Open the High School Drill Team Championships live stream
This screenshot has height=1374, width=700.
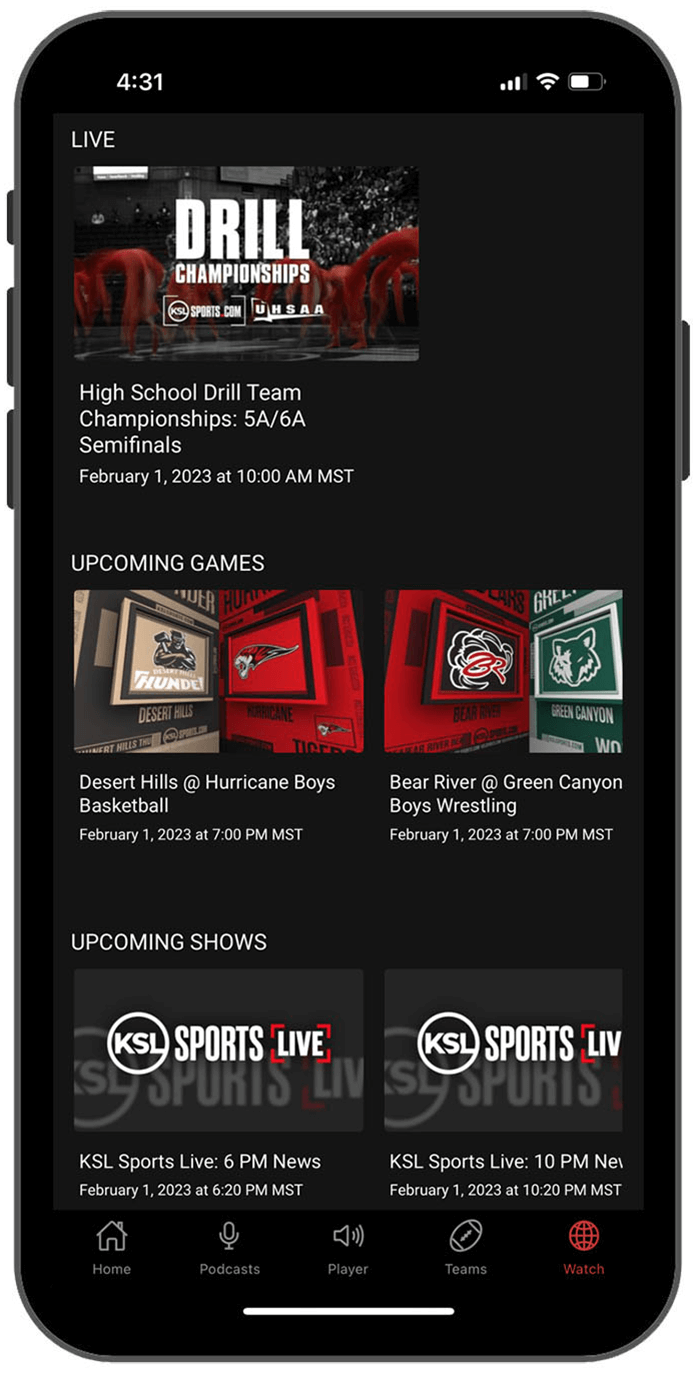246,263
